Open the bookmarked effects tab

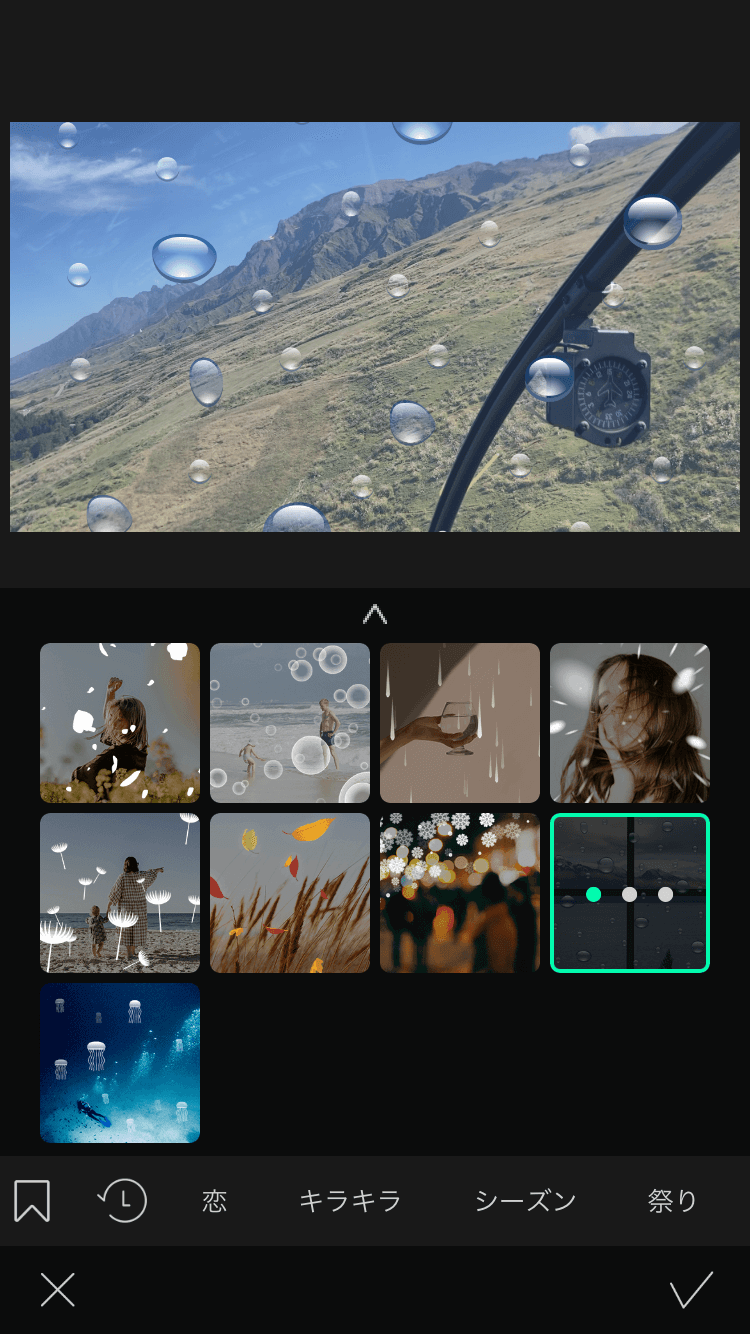[32, 1200]
